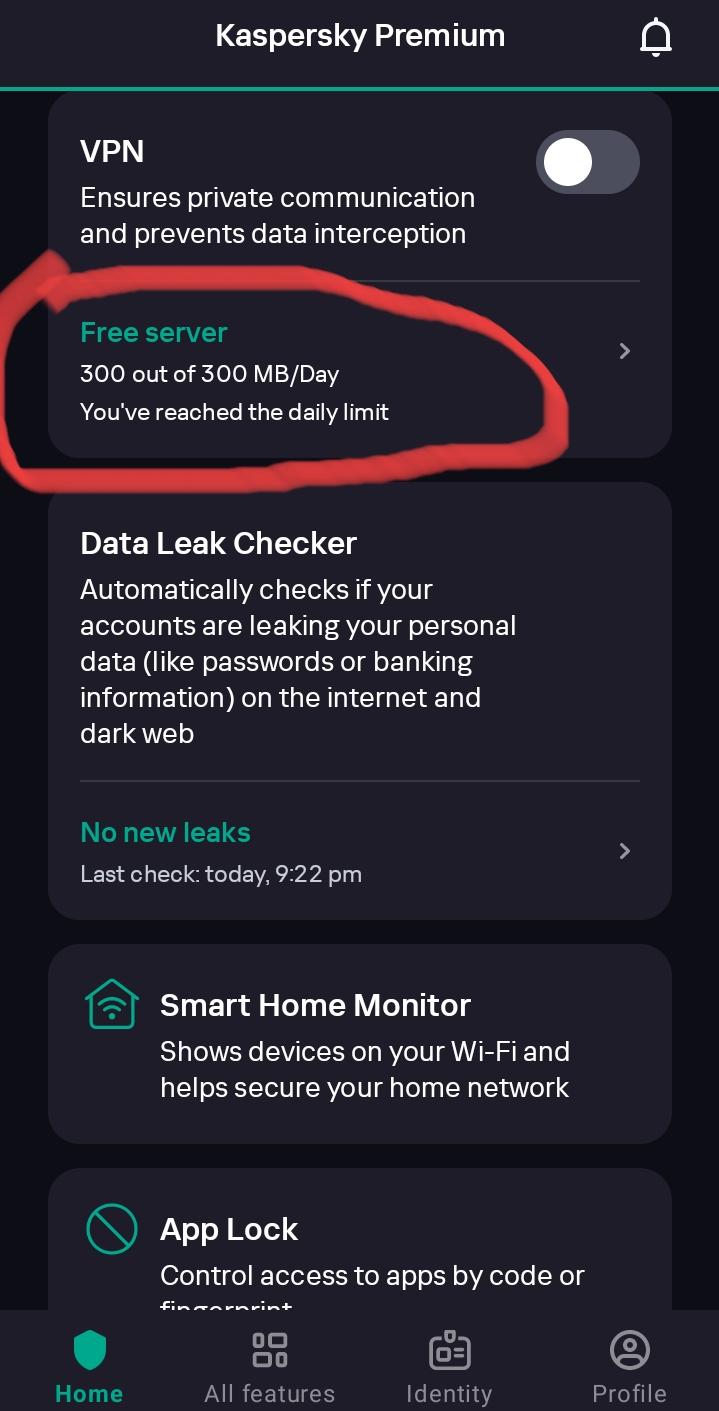The image size is (719, 1411).
Task: Open the Free server details row
Action: 360,371
